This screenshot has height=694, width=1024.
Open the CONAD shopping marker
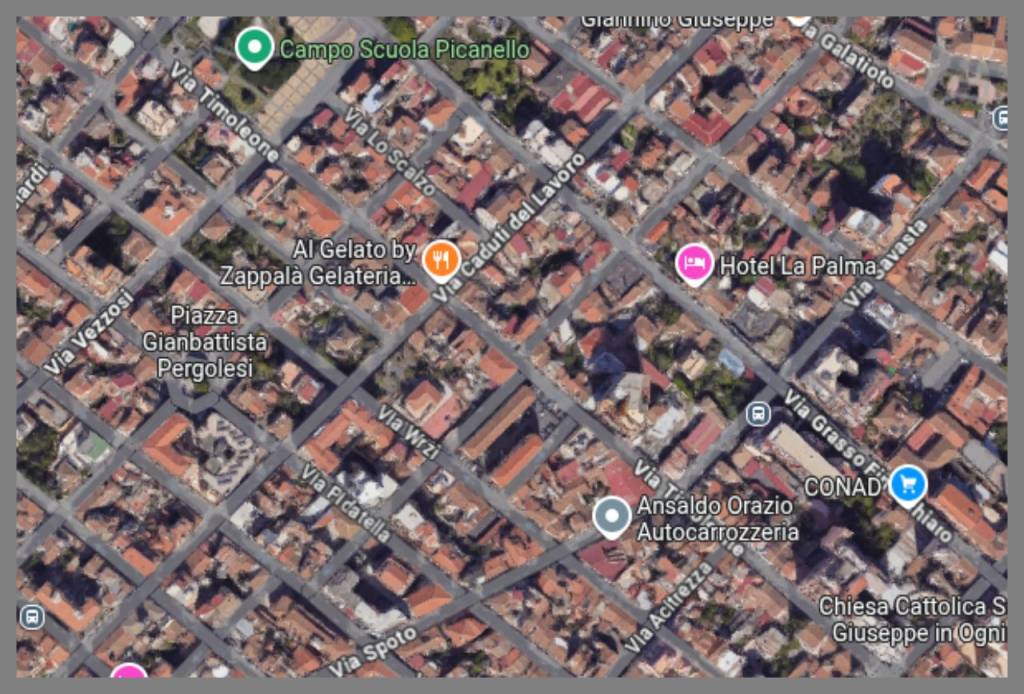coord(907,485)
